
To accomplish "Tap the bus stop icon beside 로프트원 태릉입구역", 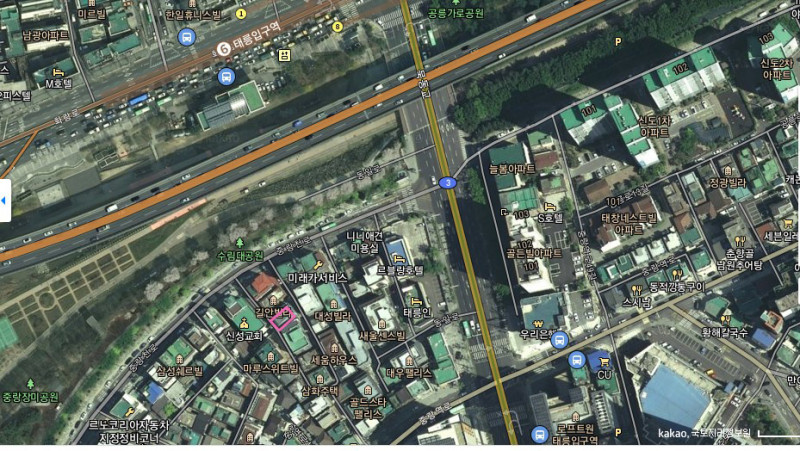I will [540, 434].
